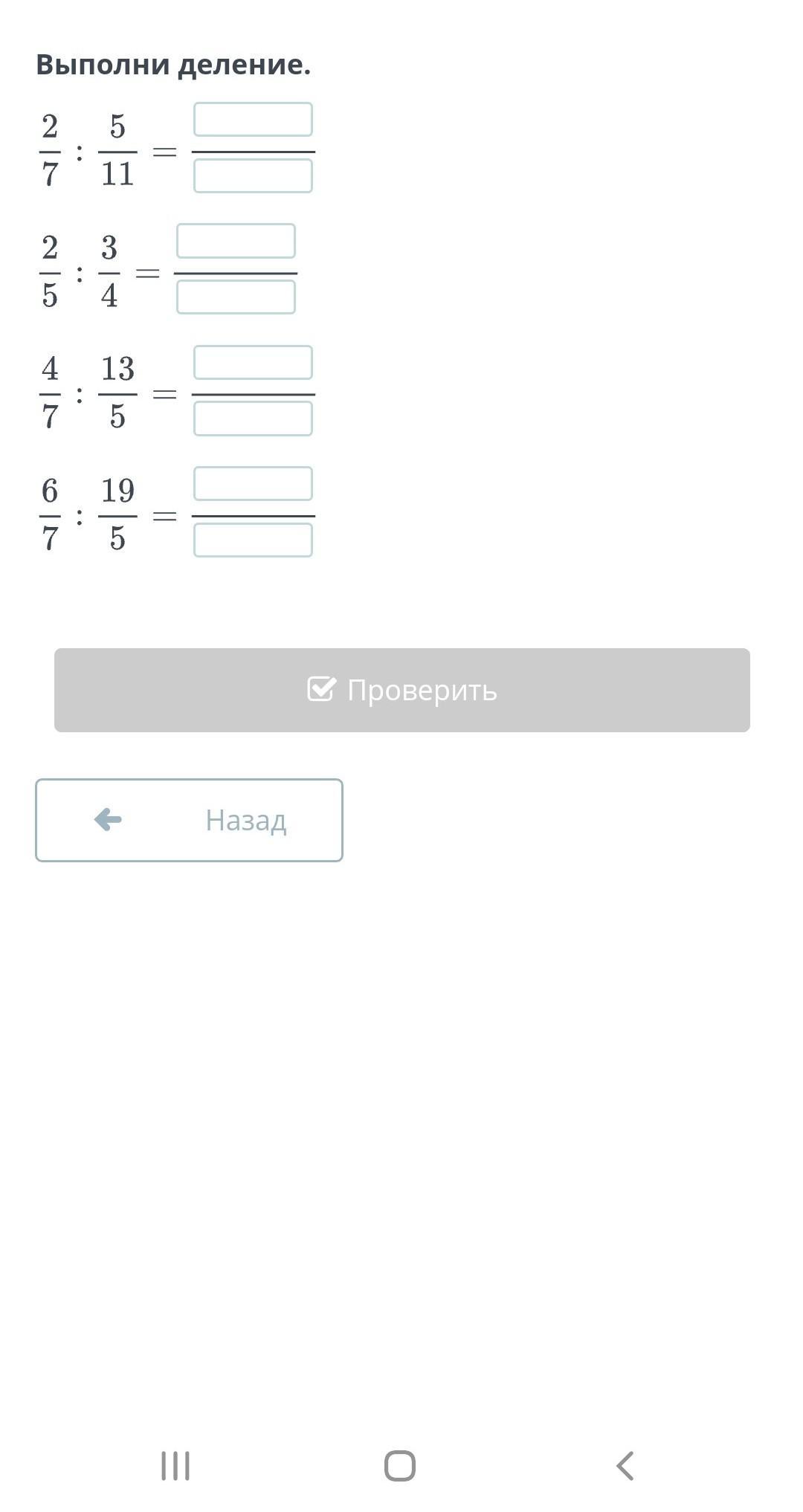The width and height of the screenshot is (803, 1512).
Task: Go back with the Назад button
Action: [189, 821]
